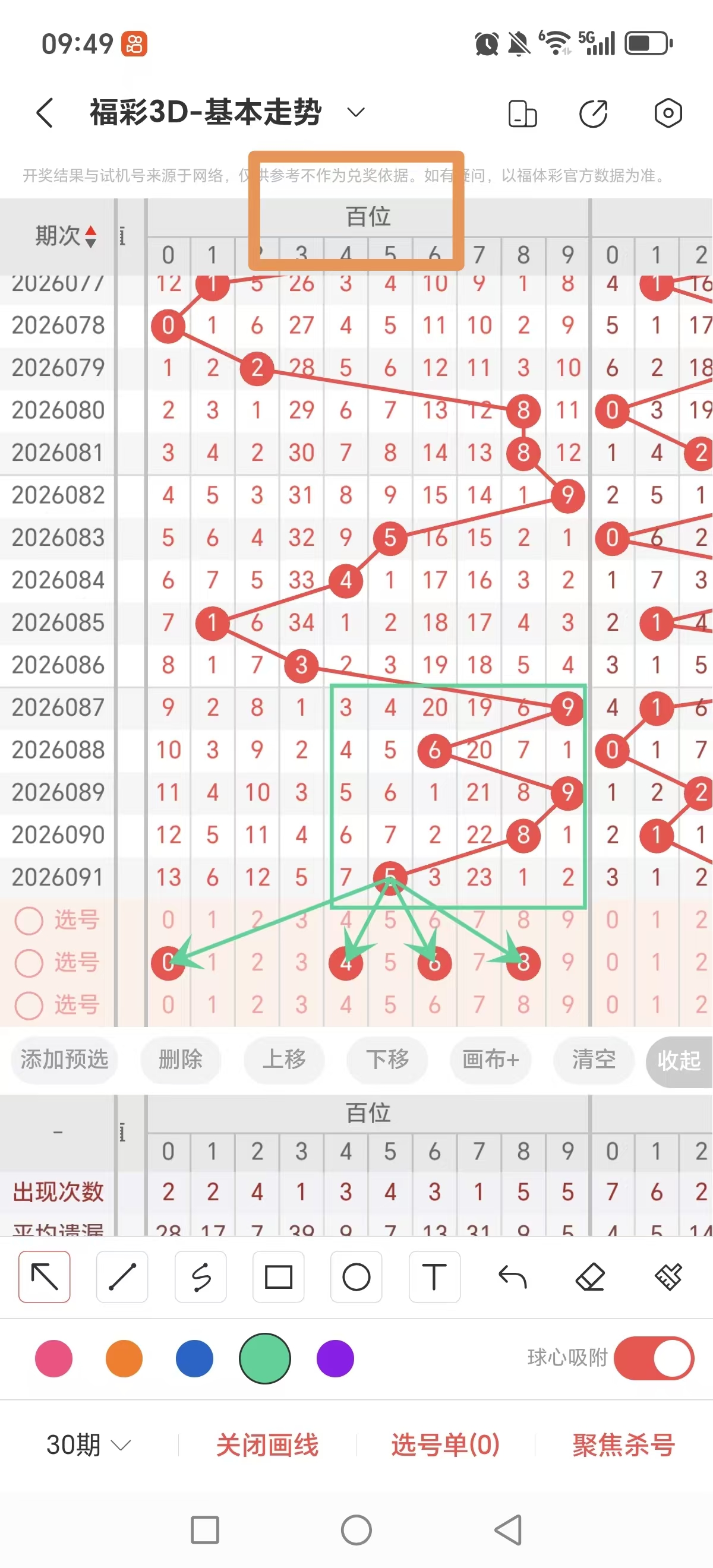Open the T text annotation tool
The image size is (713, 1568).
pos(434,1278)
